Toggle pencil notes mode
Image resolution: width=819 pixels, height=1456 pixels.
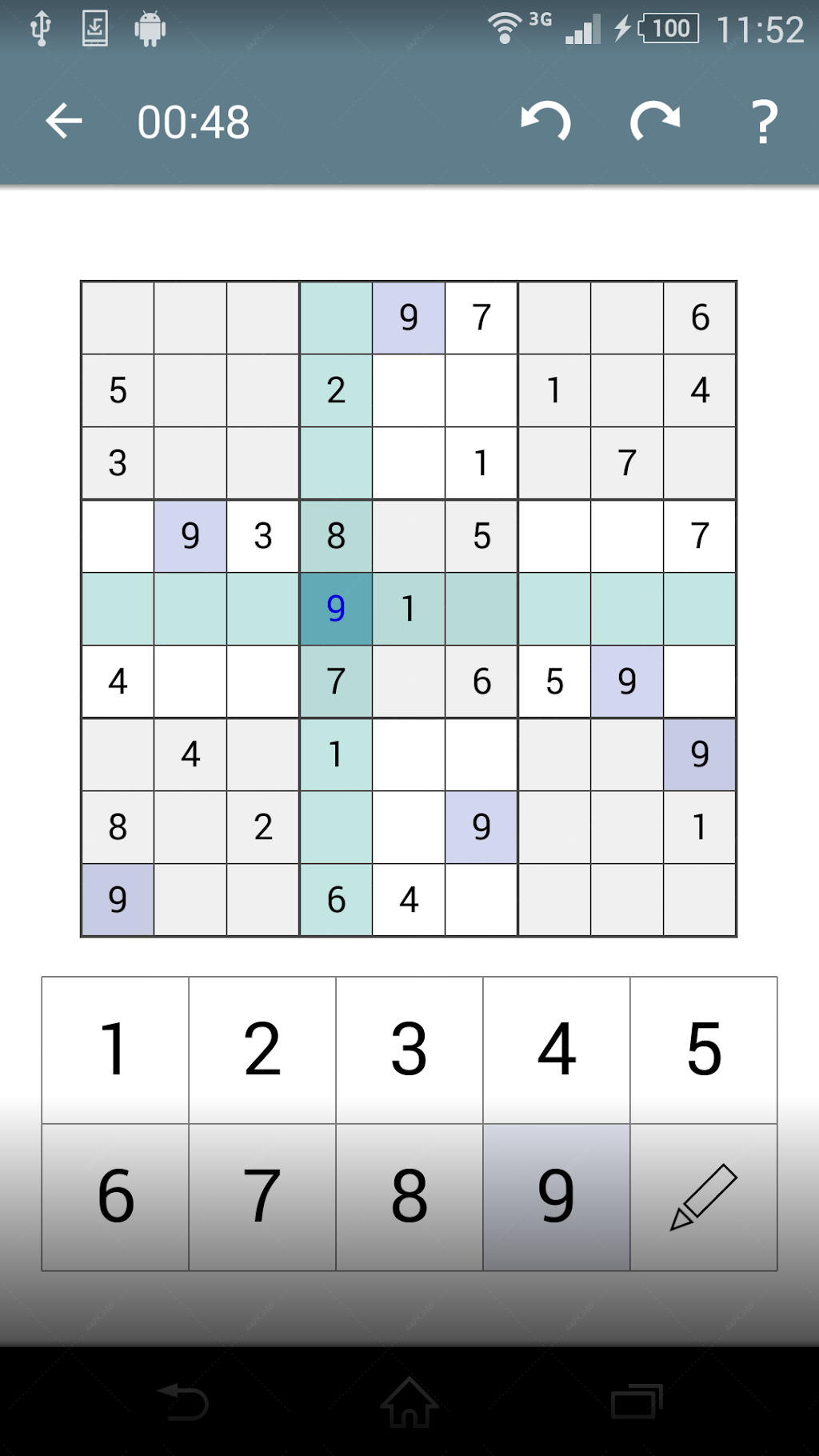tap(704, 1197)
